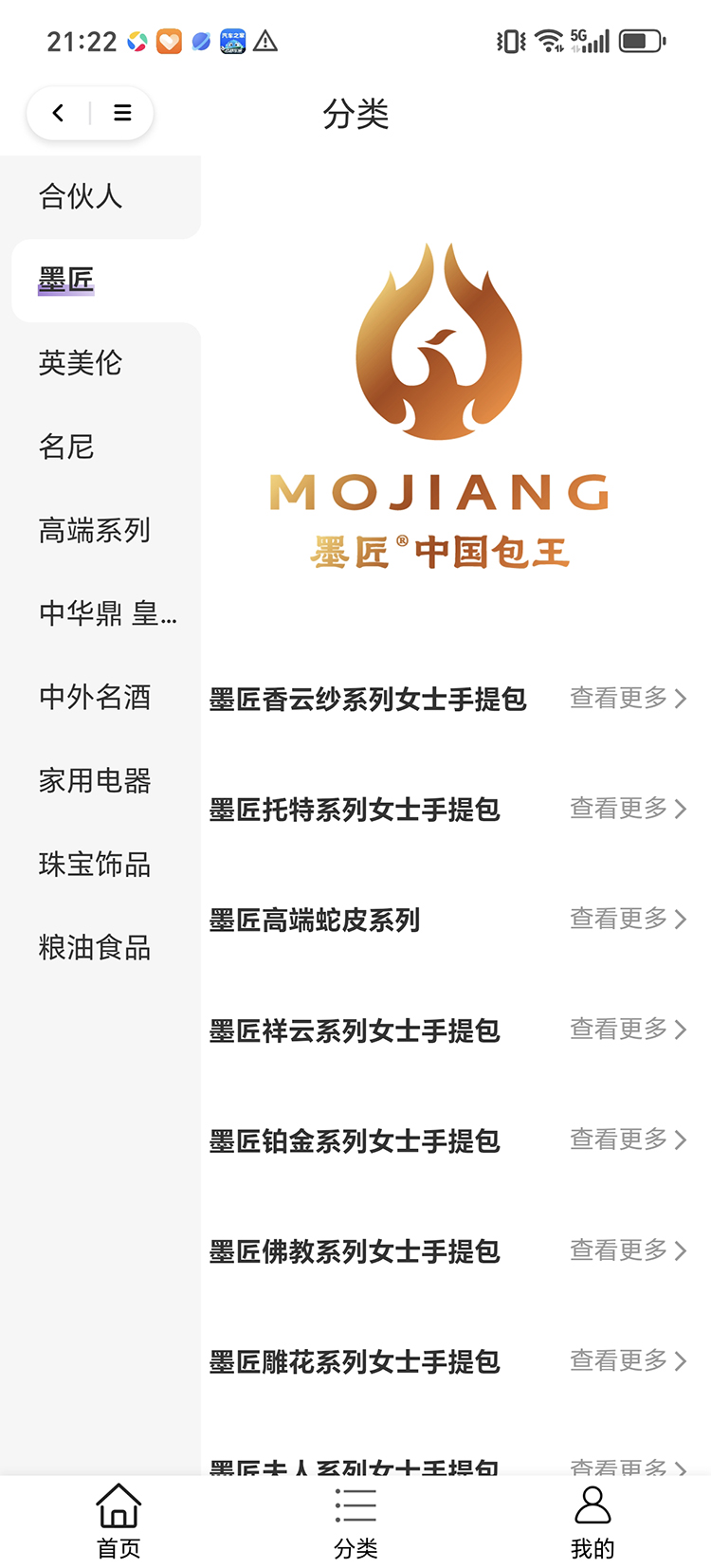This screenshot has width=711, height=1568.
Task: Tap the battery indicator in status bar
Action: [640, 41]
